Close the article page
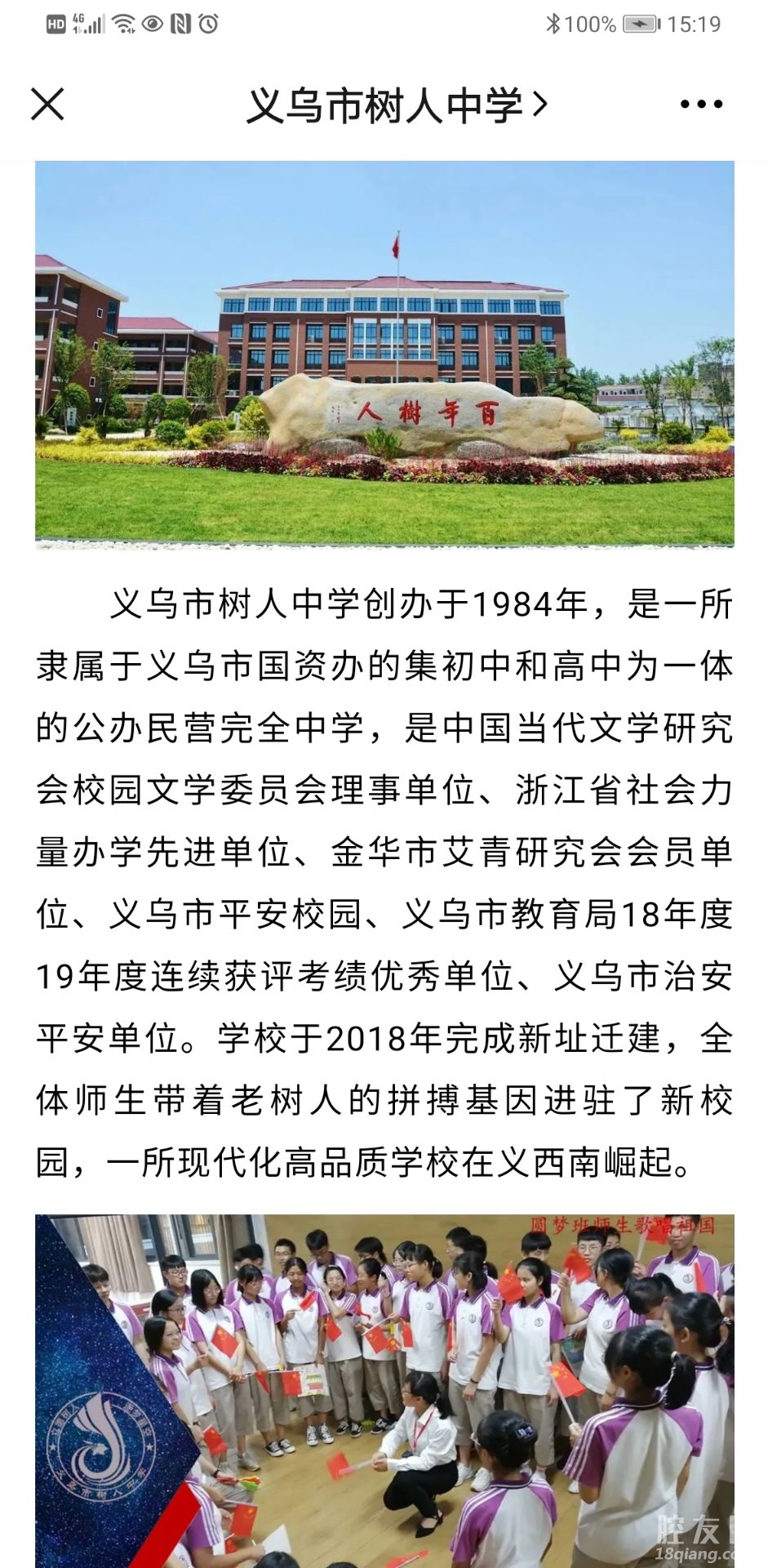The width and height of the screenshot is (768, 1568). click(47, 105)
